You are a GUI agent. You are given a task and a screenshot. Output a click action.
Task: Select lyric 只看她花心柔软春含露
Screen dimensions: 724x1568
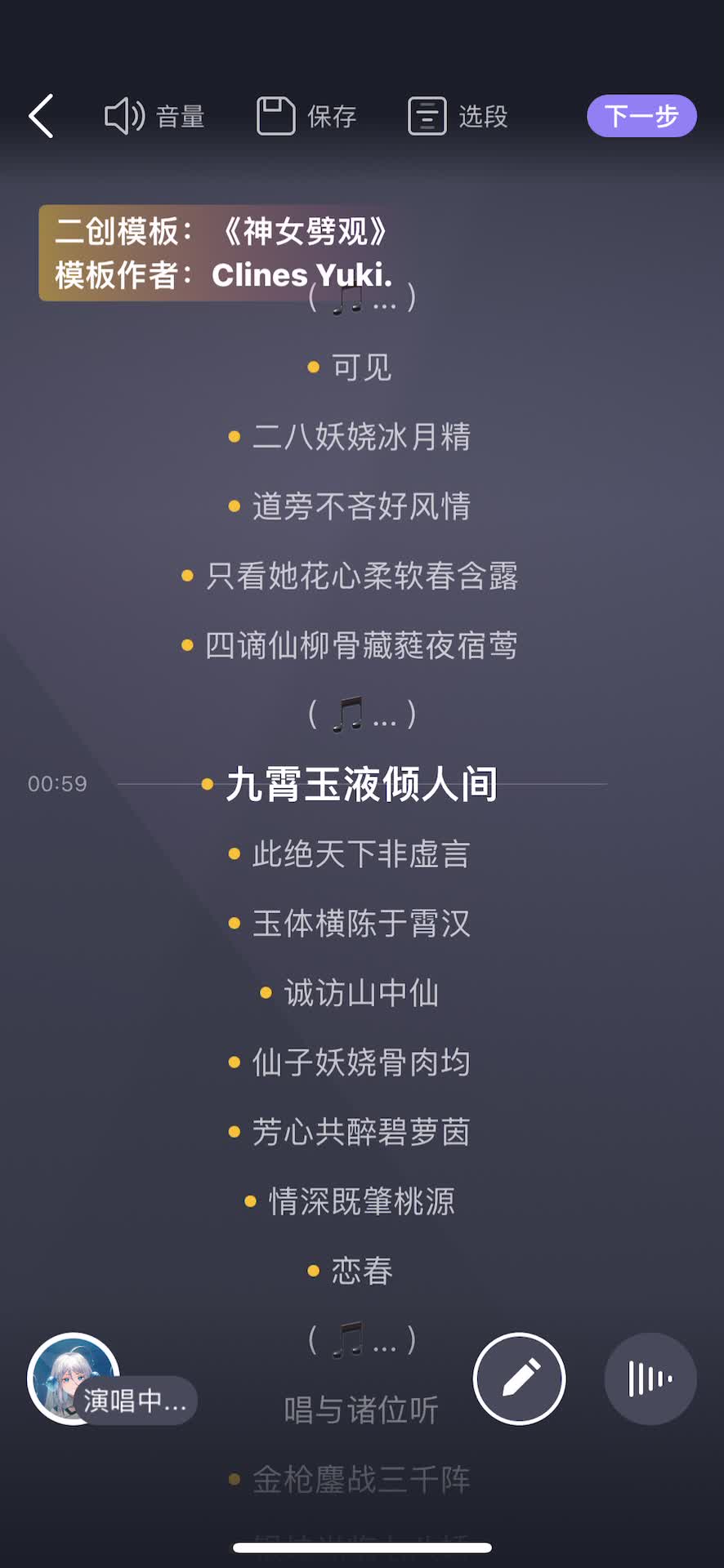pos(361,576)
